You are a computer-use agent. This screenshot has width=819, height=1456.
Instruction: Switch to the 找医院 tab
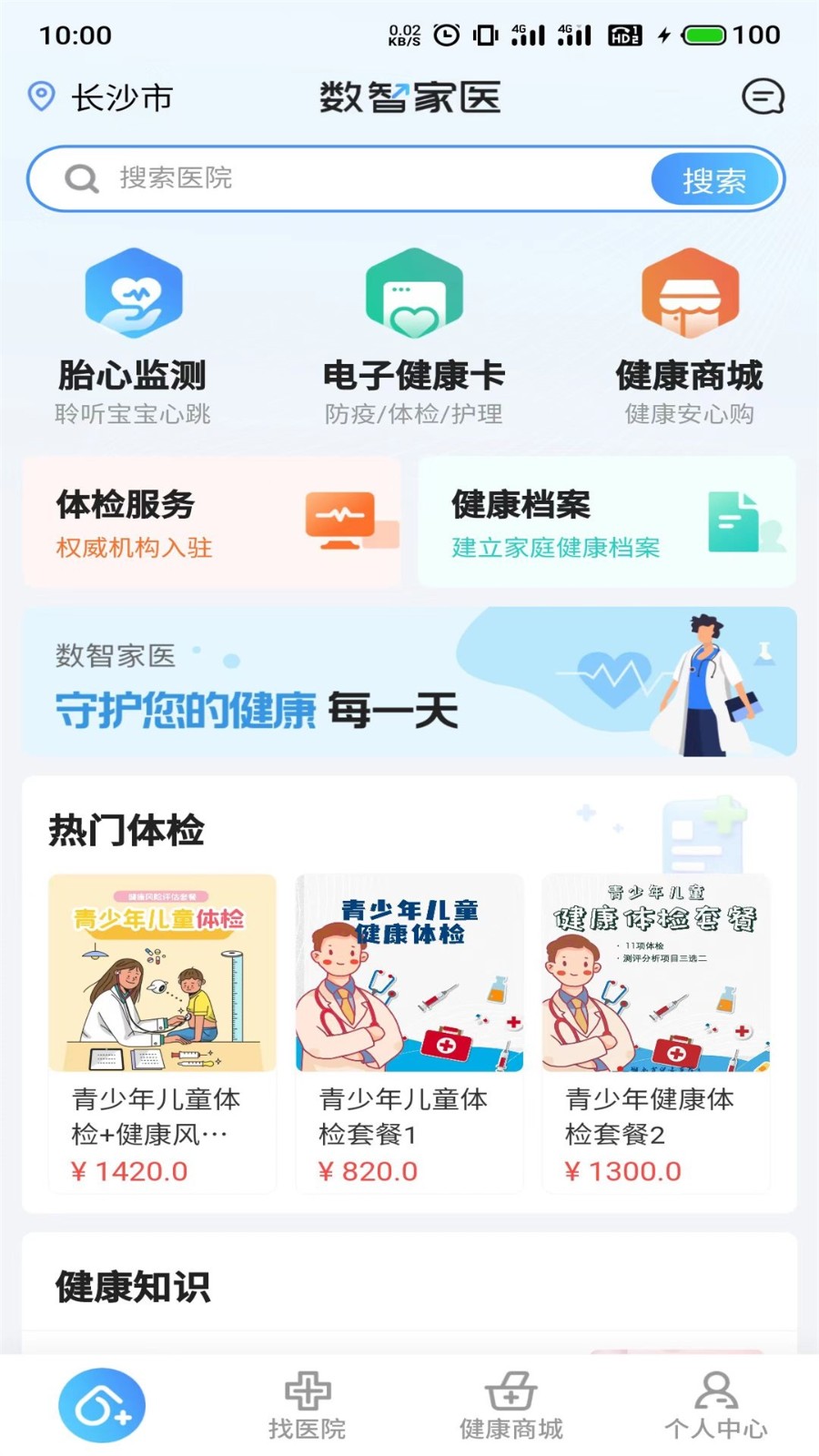pos(307,1401)
